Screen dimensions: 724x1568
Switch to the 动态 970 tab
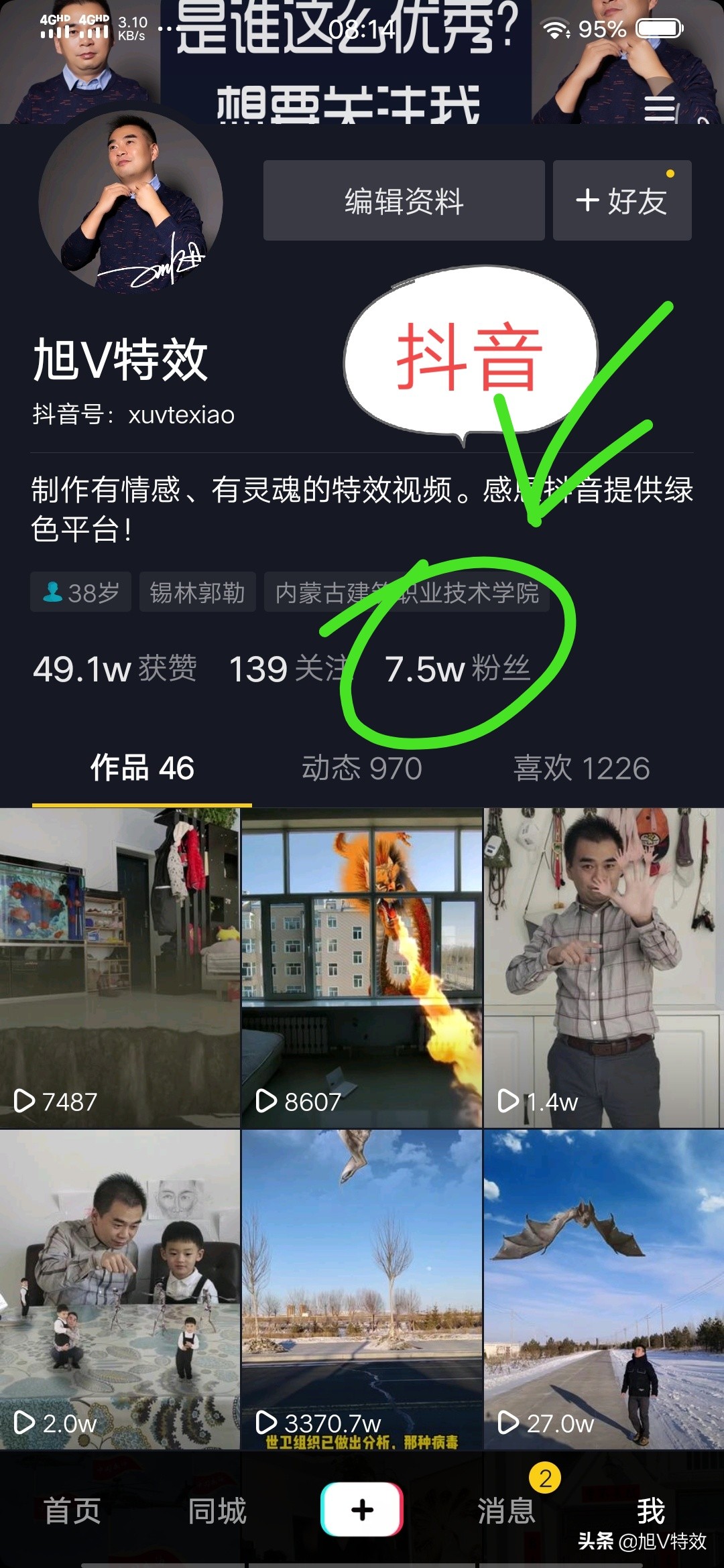coord(362,769)
